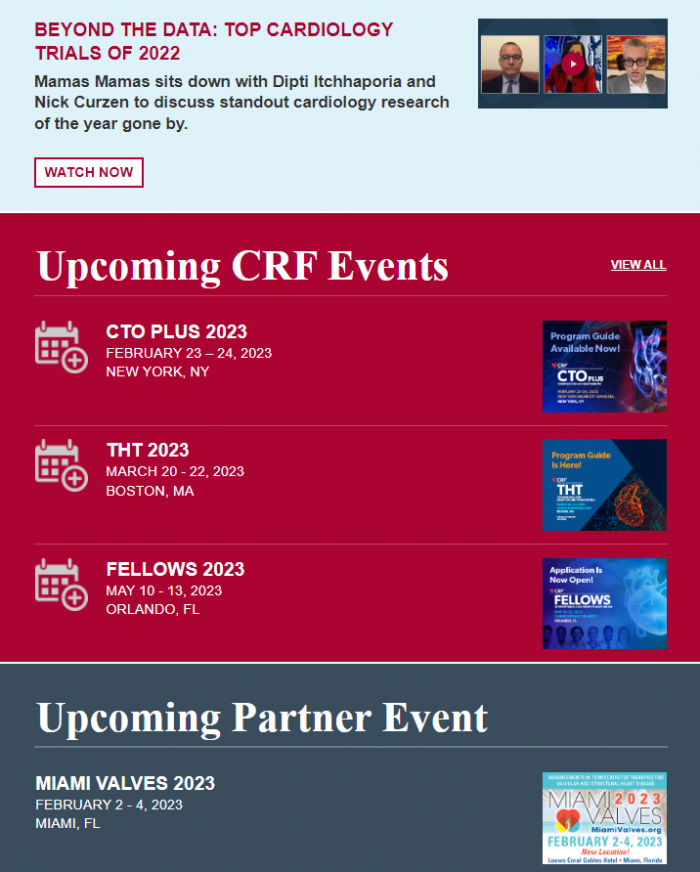This screenshot has height=872, width=700.
Task: Open the THT 2023 event title
Action: (x=147, y=450)
